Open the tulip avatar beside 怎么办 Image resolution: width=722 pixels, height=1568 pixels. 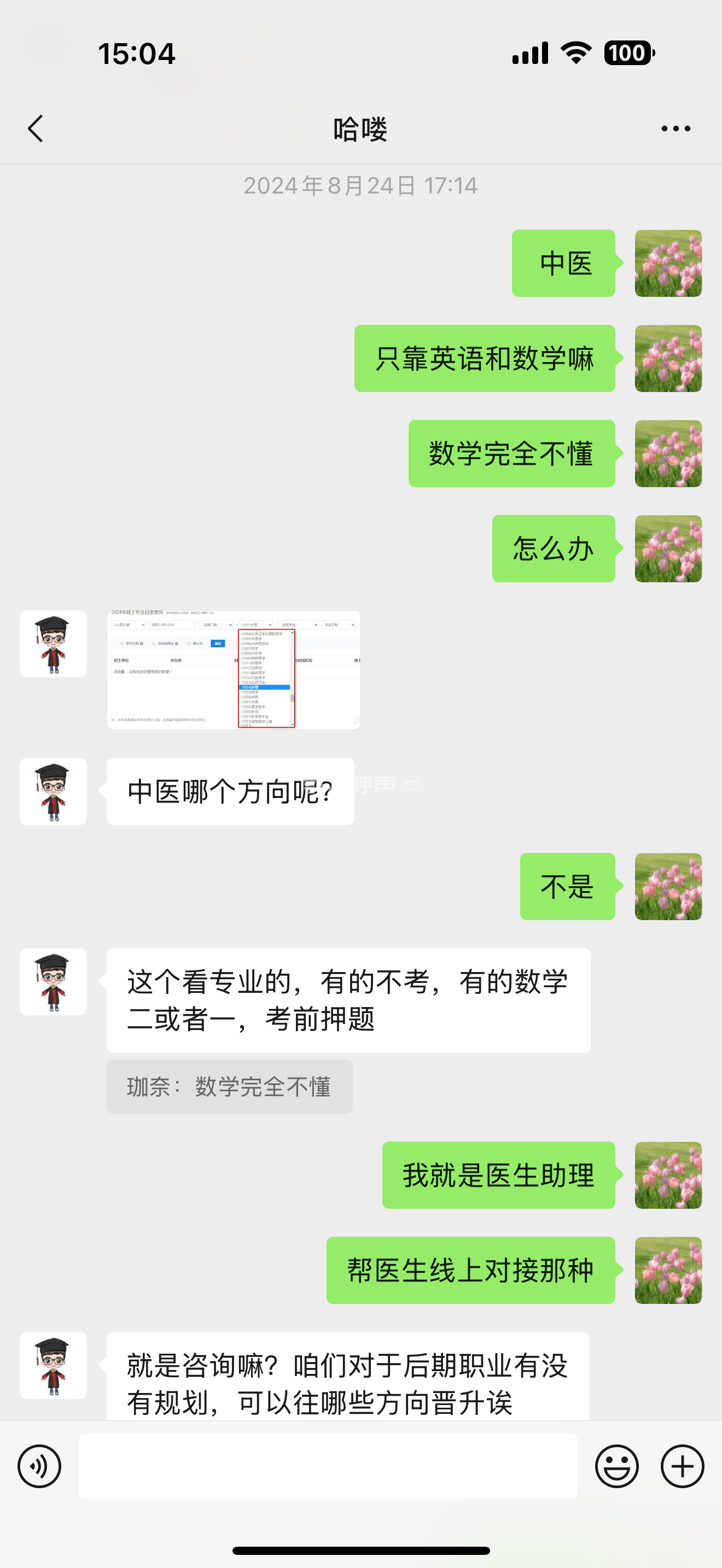[668, 548]
